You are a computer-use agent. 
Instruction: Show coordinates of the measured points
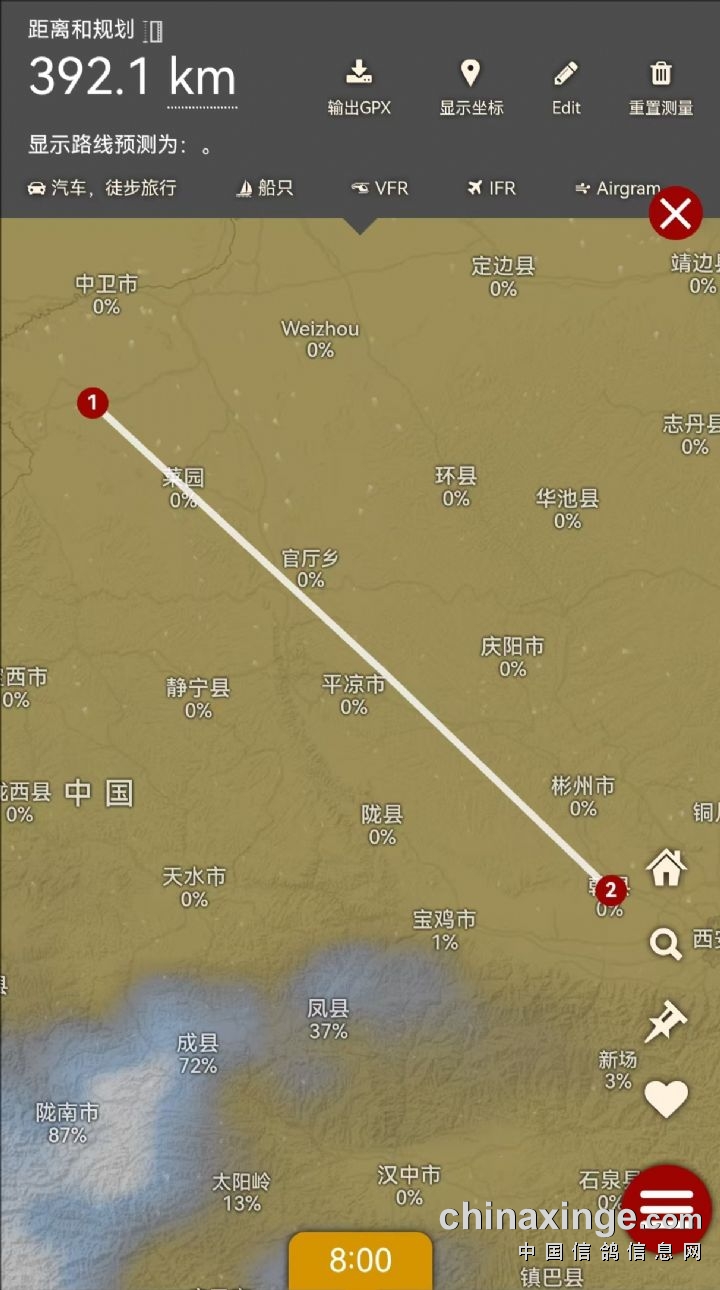pyautogui.click(x=471, y=86)
